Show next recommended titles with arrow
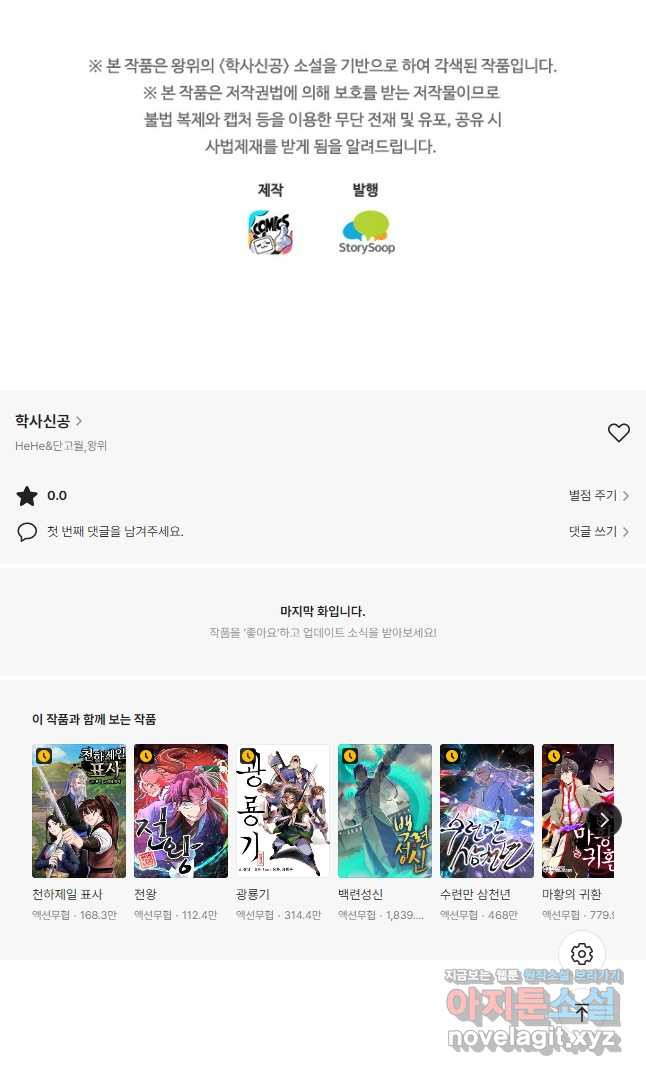 [x=604, y=820]
